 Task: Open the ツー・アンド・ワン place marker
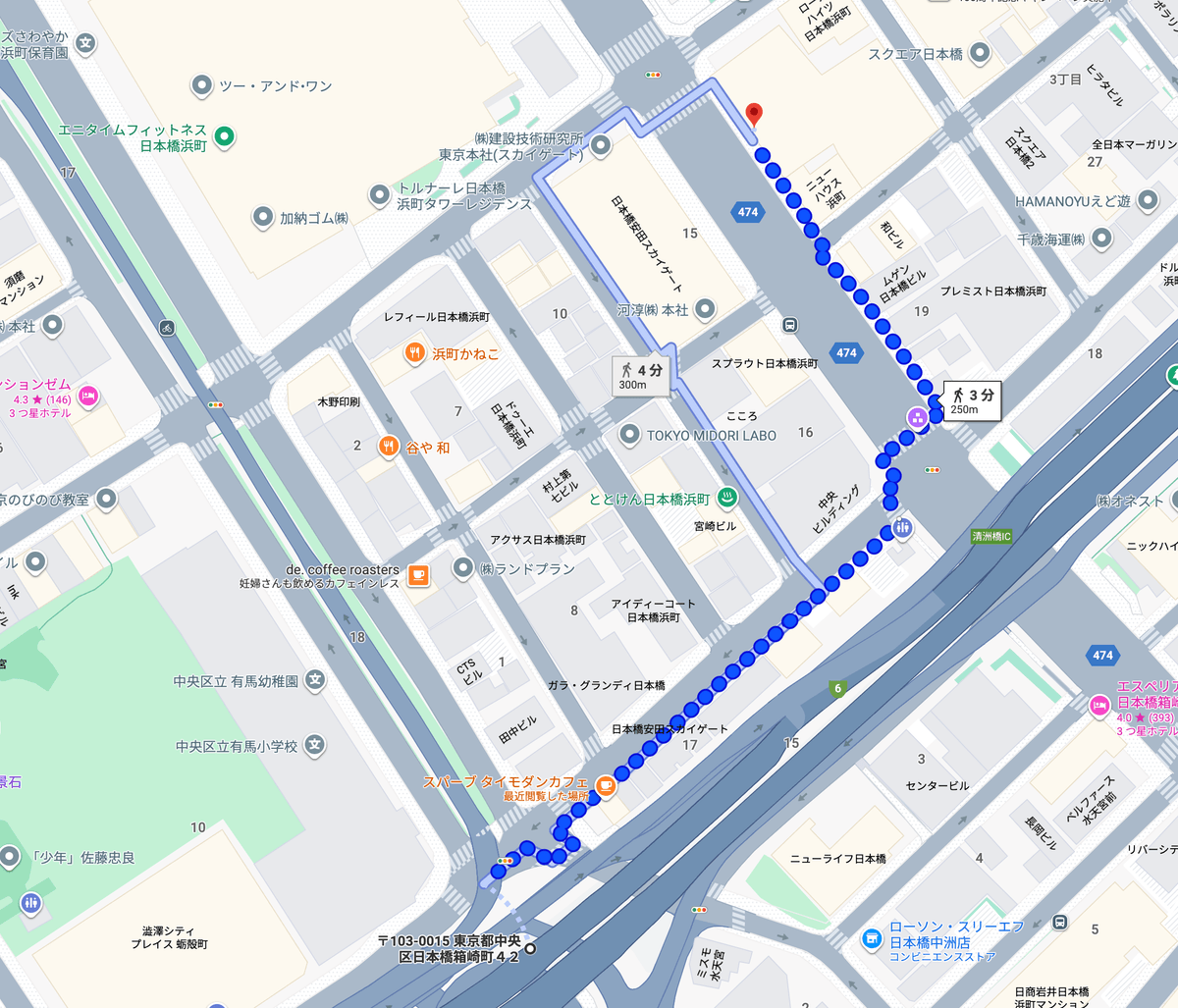coord(202,86)
